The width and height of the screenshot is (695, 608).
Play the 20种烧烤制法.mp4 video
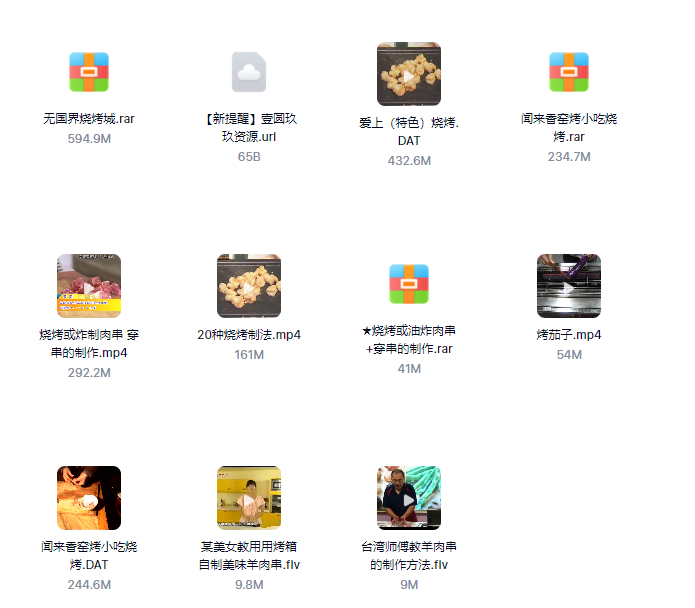tap(249, 286)
